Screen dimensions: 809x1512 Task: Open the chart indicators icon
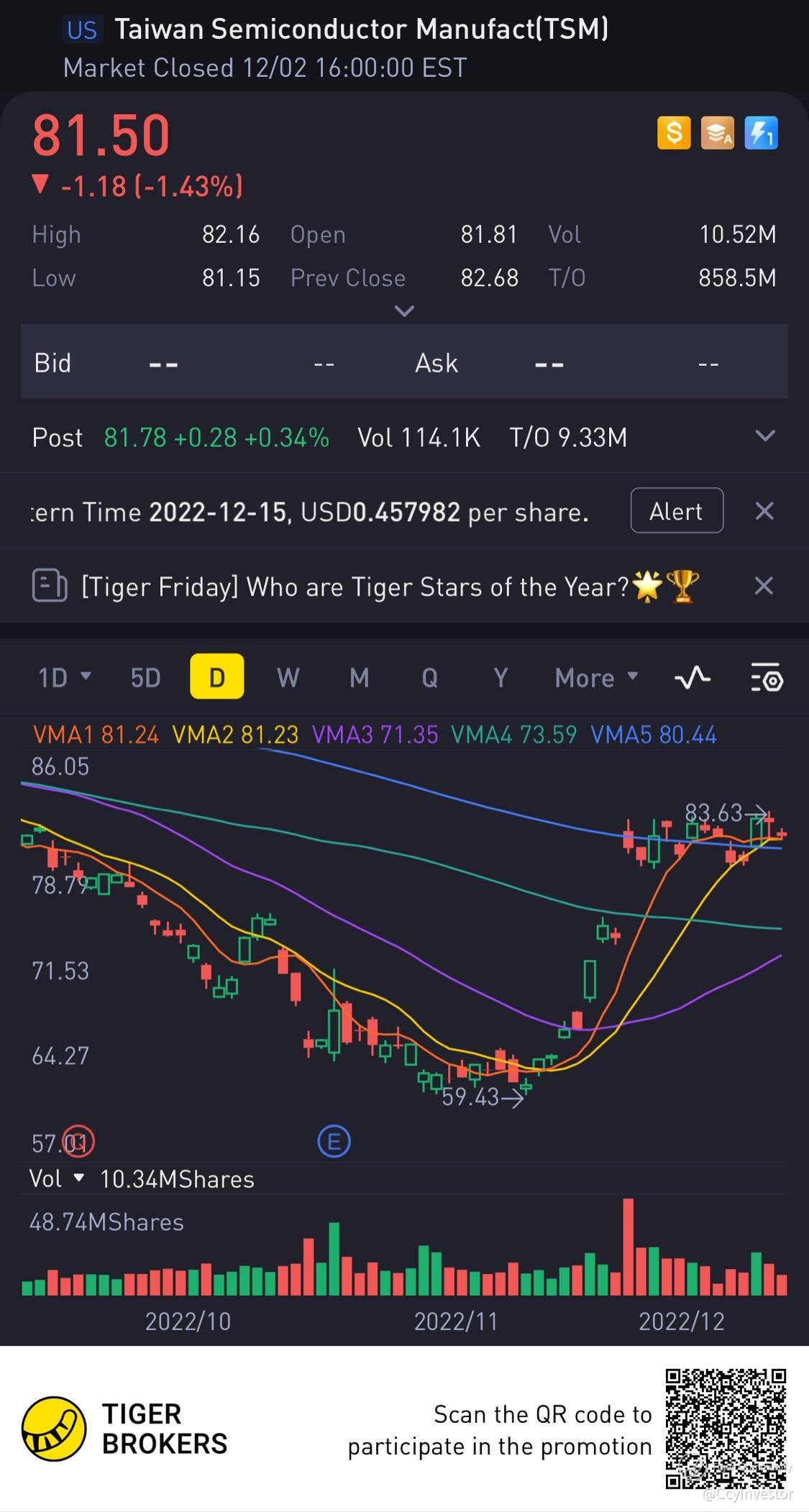click(693, 677)
